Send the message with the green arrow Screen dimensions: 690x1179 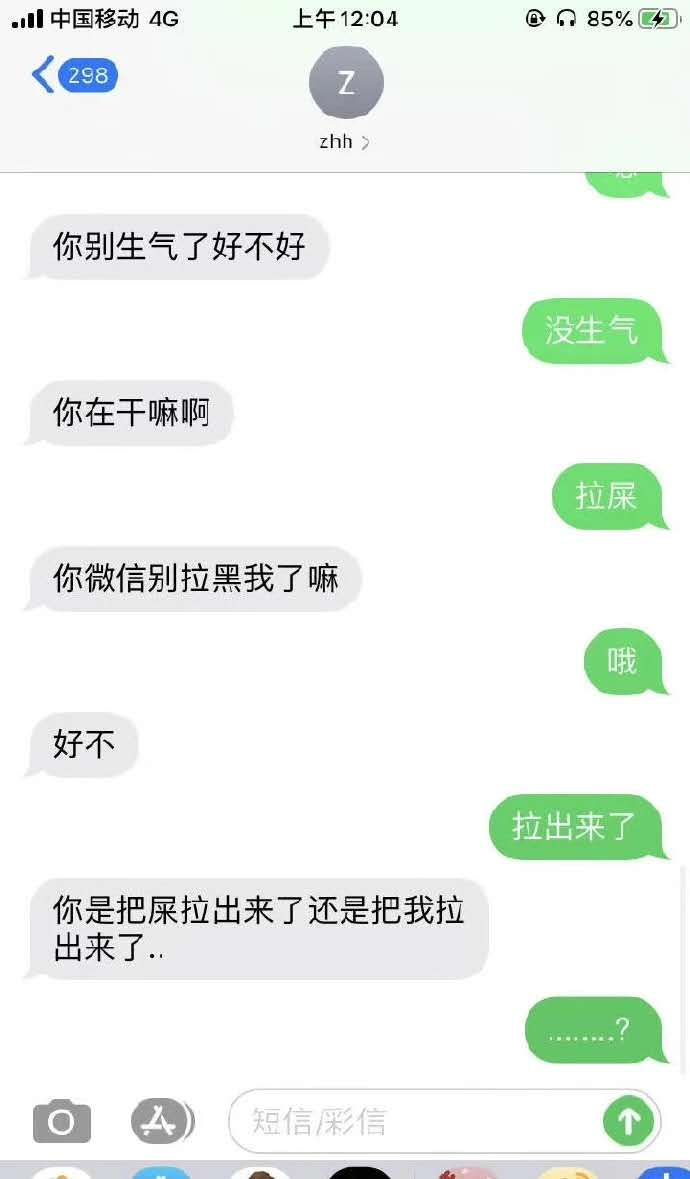(628, 1121)
